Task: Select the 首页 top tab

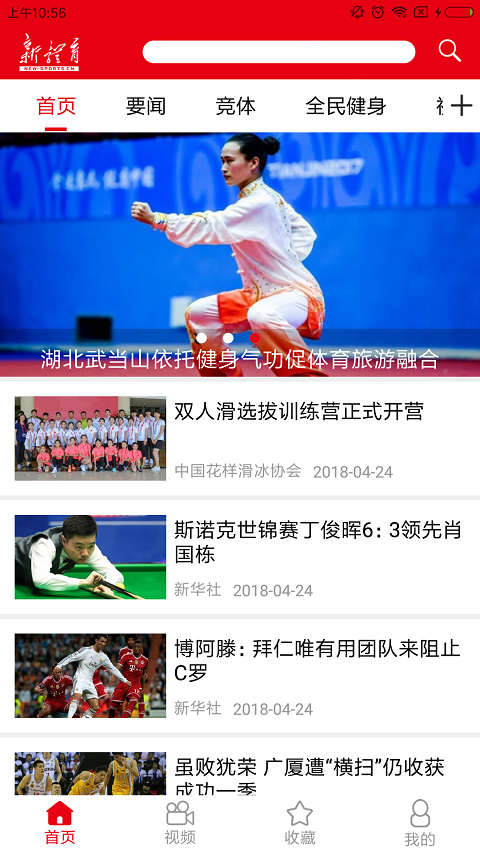Action: pos(56,106)
